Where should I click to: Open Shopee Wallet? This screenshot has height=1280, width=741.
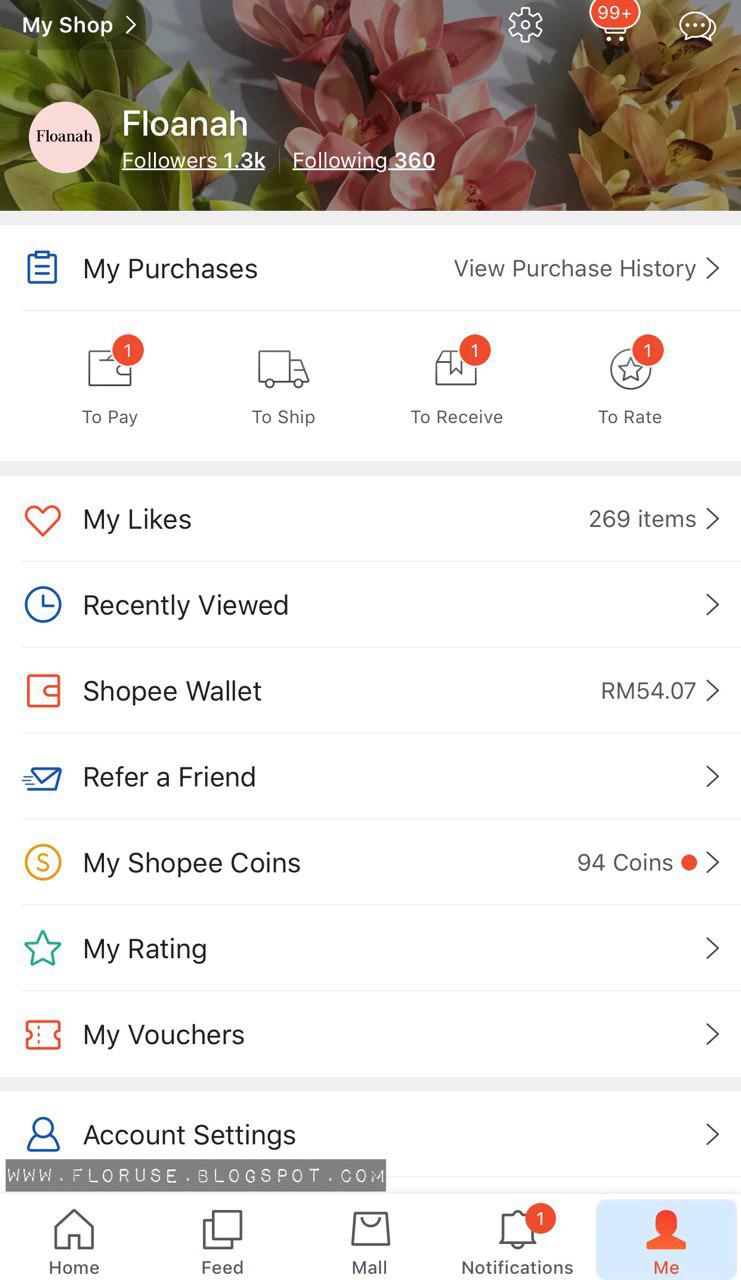370,691
